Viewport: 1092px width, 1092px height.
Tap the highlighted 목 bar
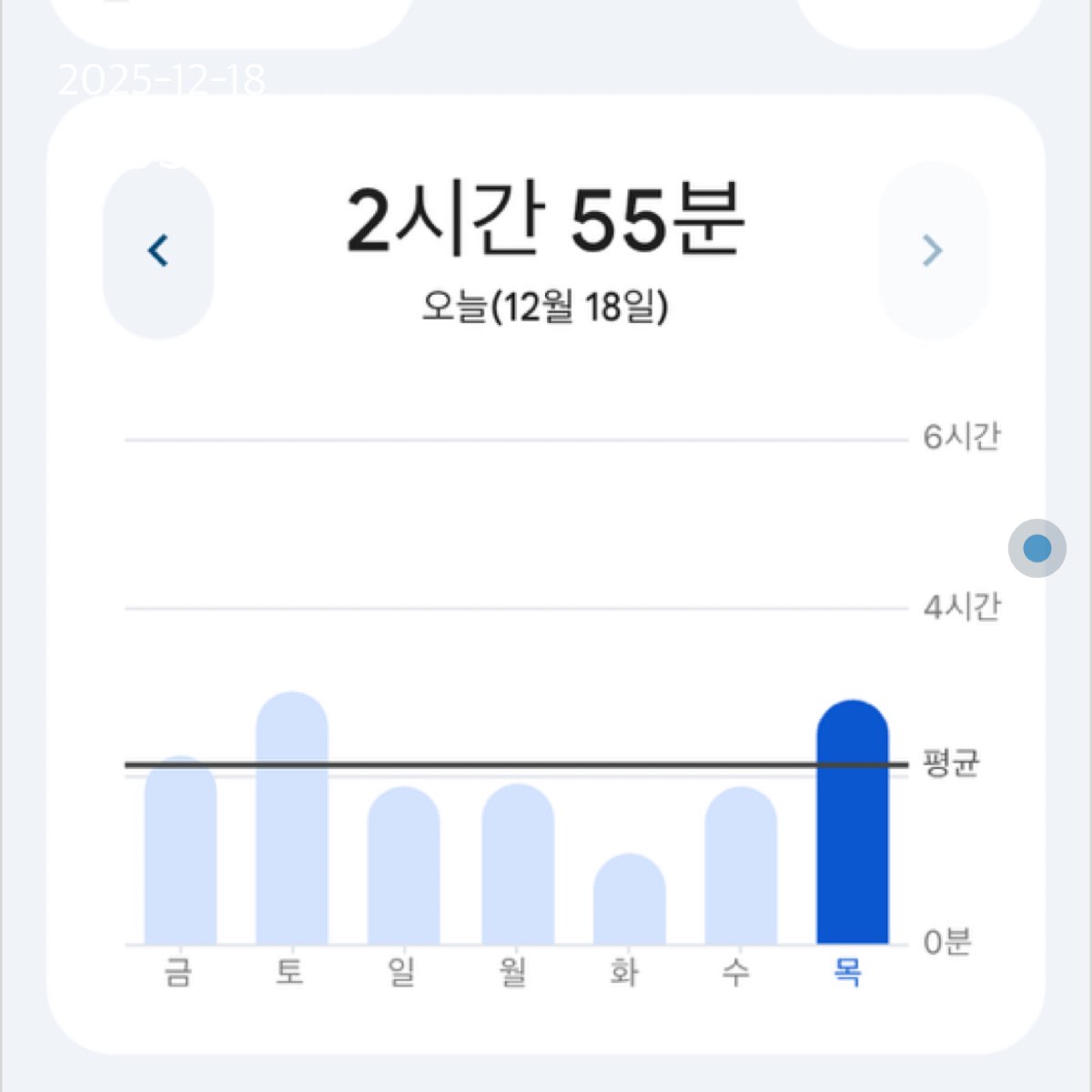point(852,823)
